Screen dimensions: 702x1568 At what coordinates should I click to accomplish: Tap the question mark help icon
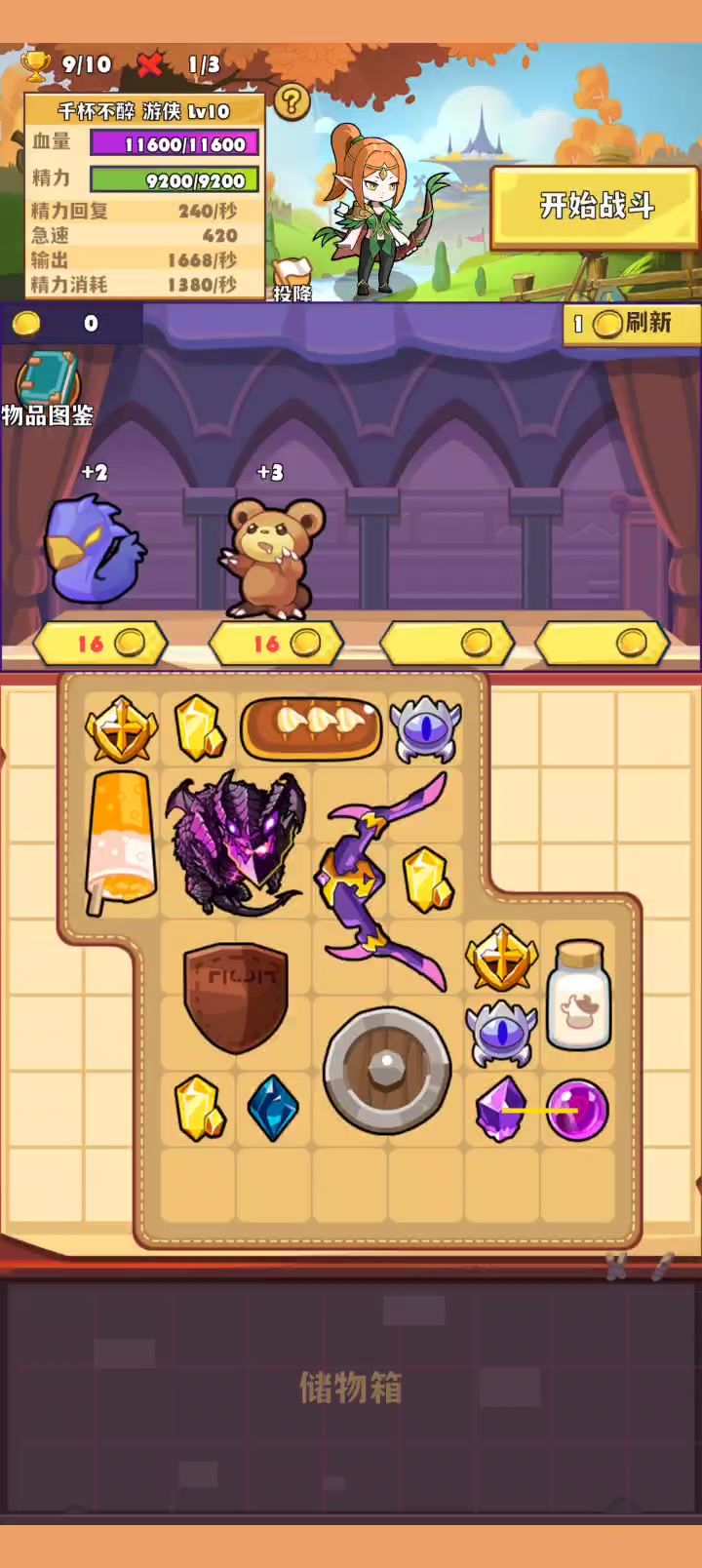click(292, 101)
